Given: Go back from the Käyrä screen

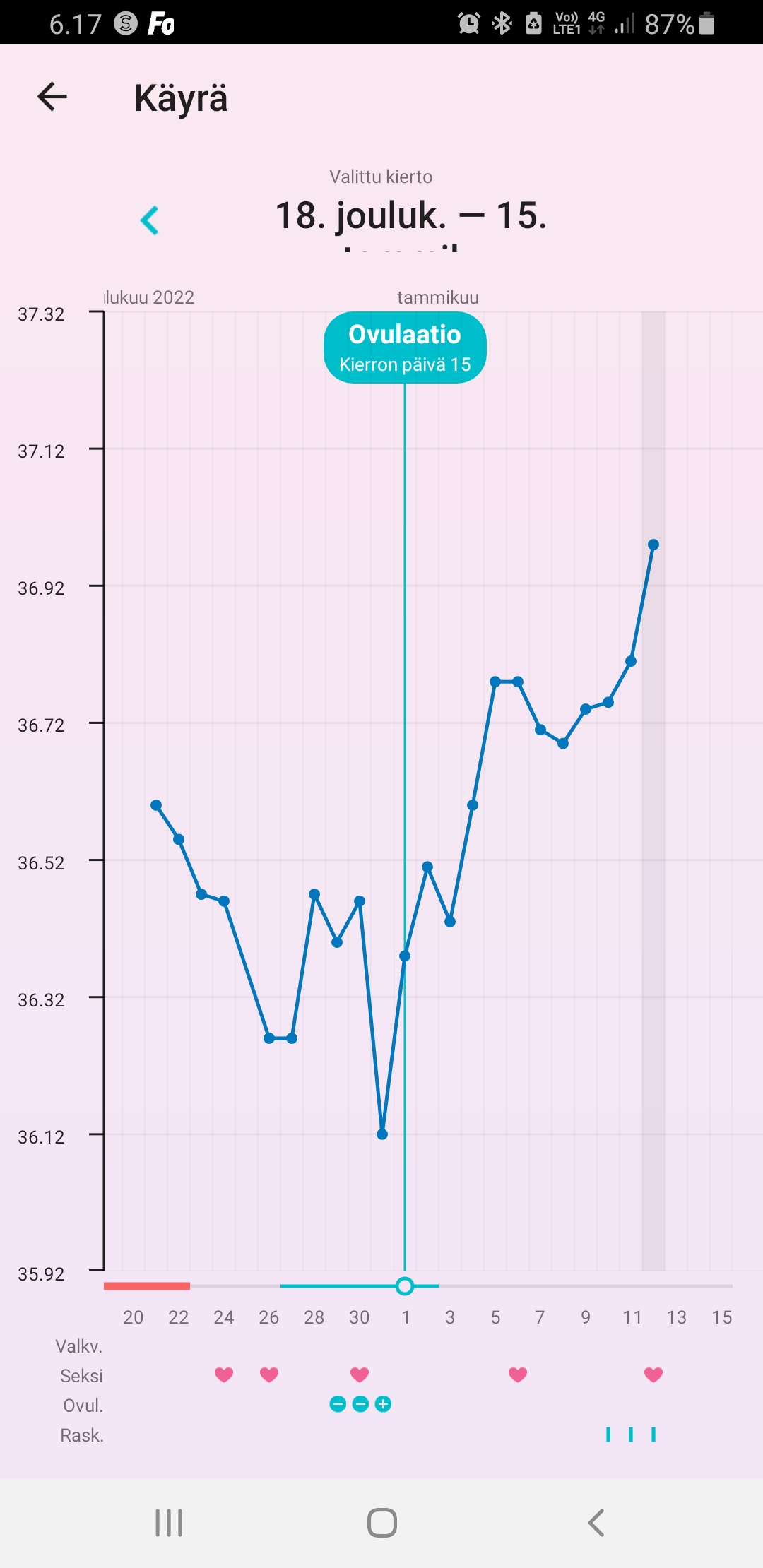Looking at the screenshot, I should pos(52,97).
